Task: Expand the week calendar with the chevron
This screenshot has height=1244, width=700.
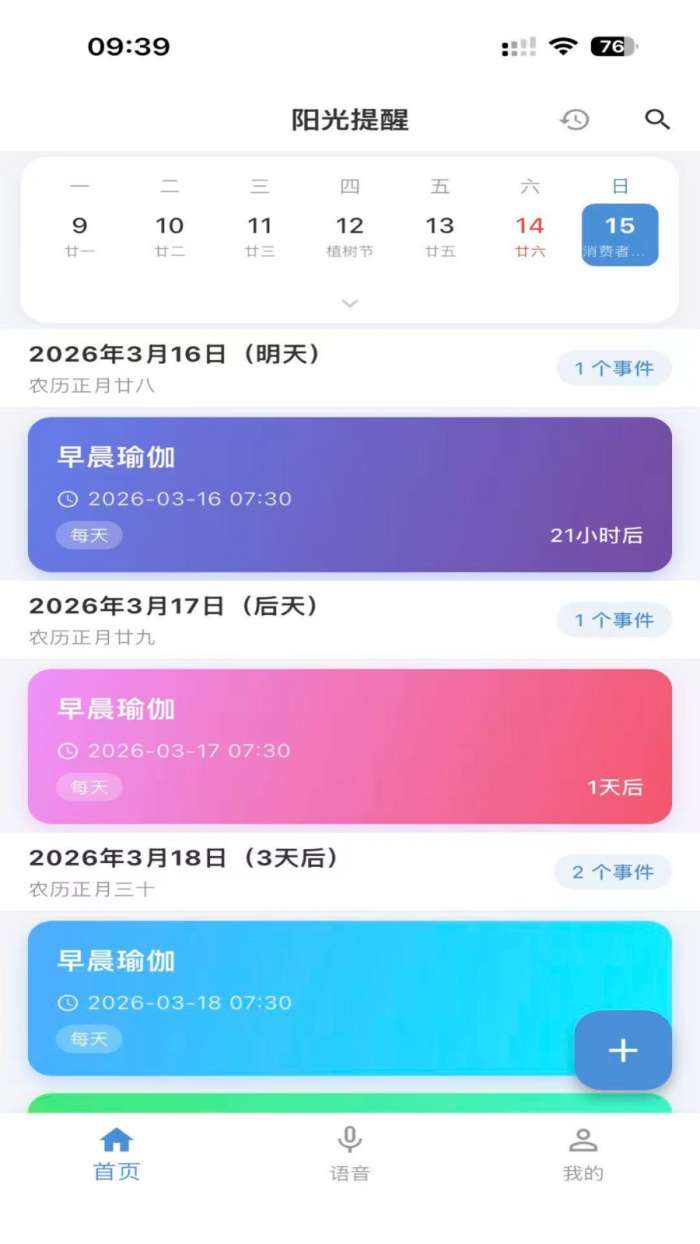Action: pos(350,303)
